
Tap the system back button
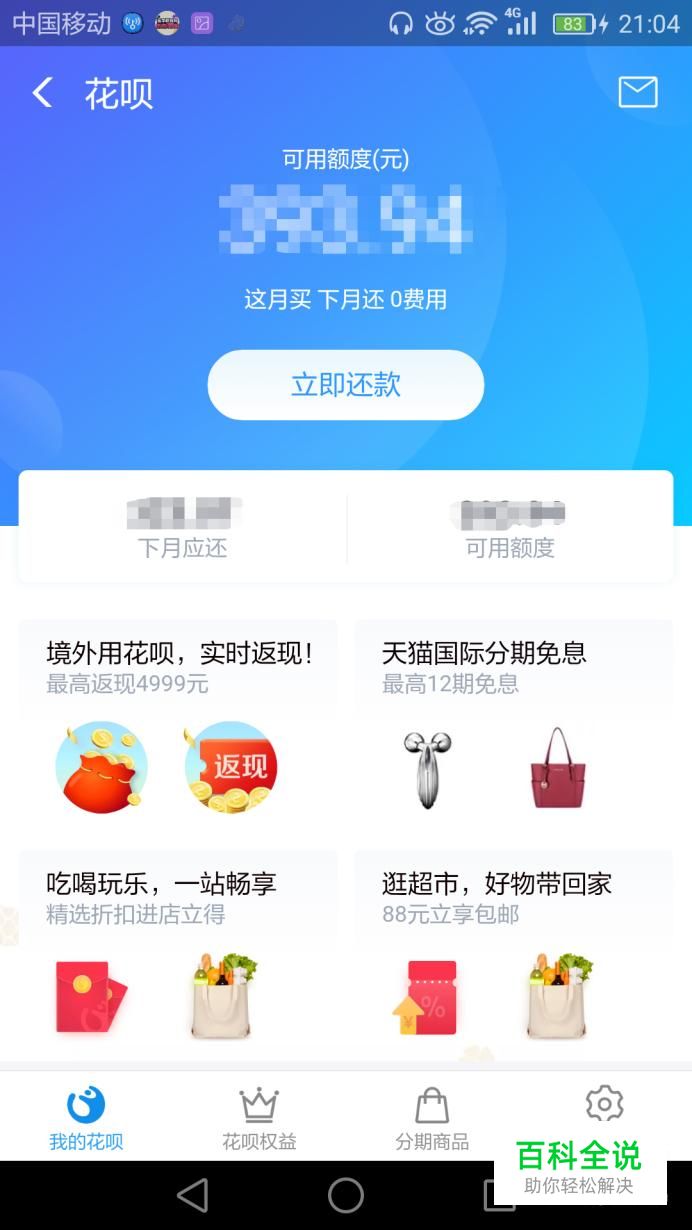pos(192,1195)
